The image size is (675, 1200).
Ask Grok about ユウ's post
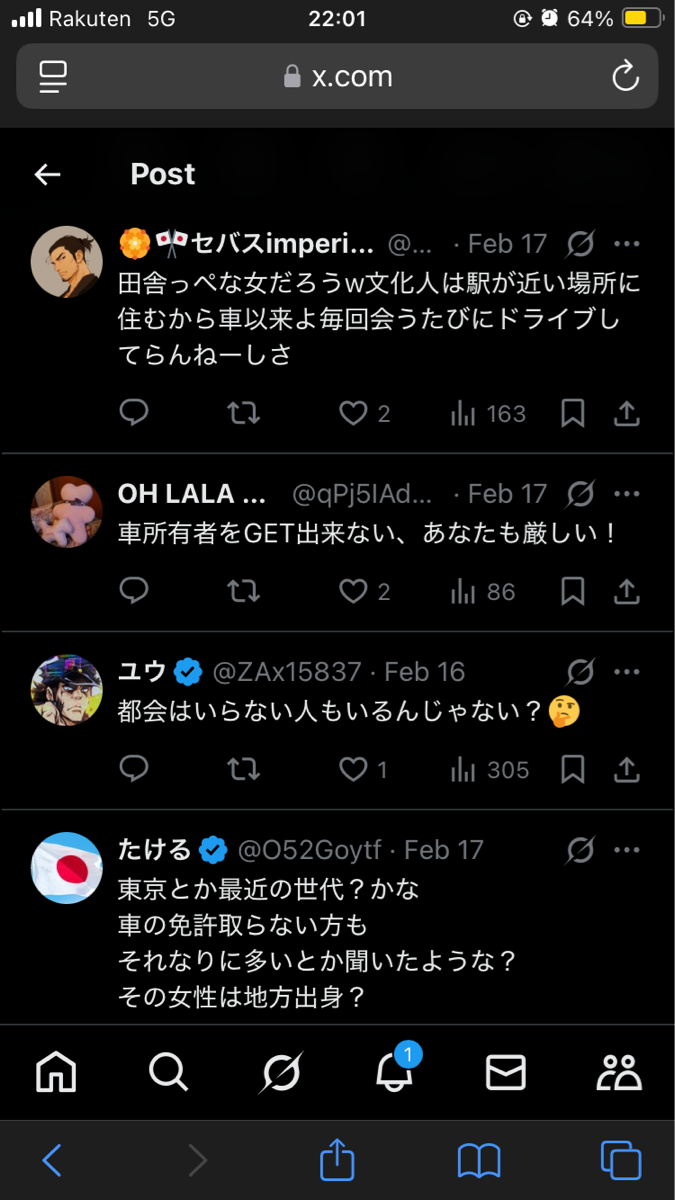pyautogui.click(x=580, y=672)
